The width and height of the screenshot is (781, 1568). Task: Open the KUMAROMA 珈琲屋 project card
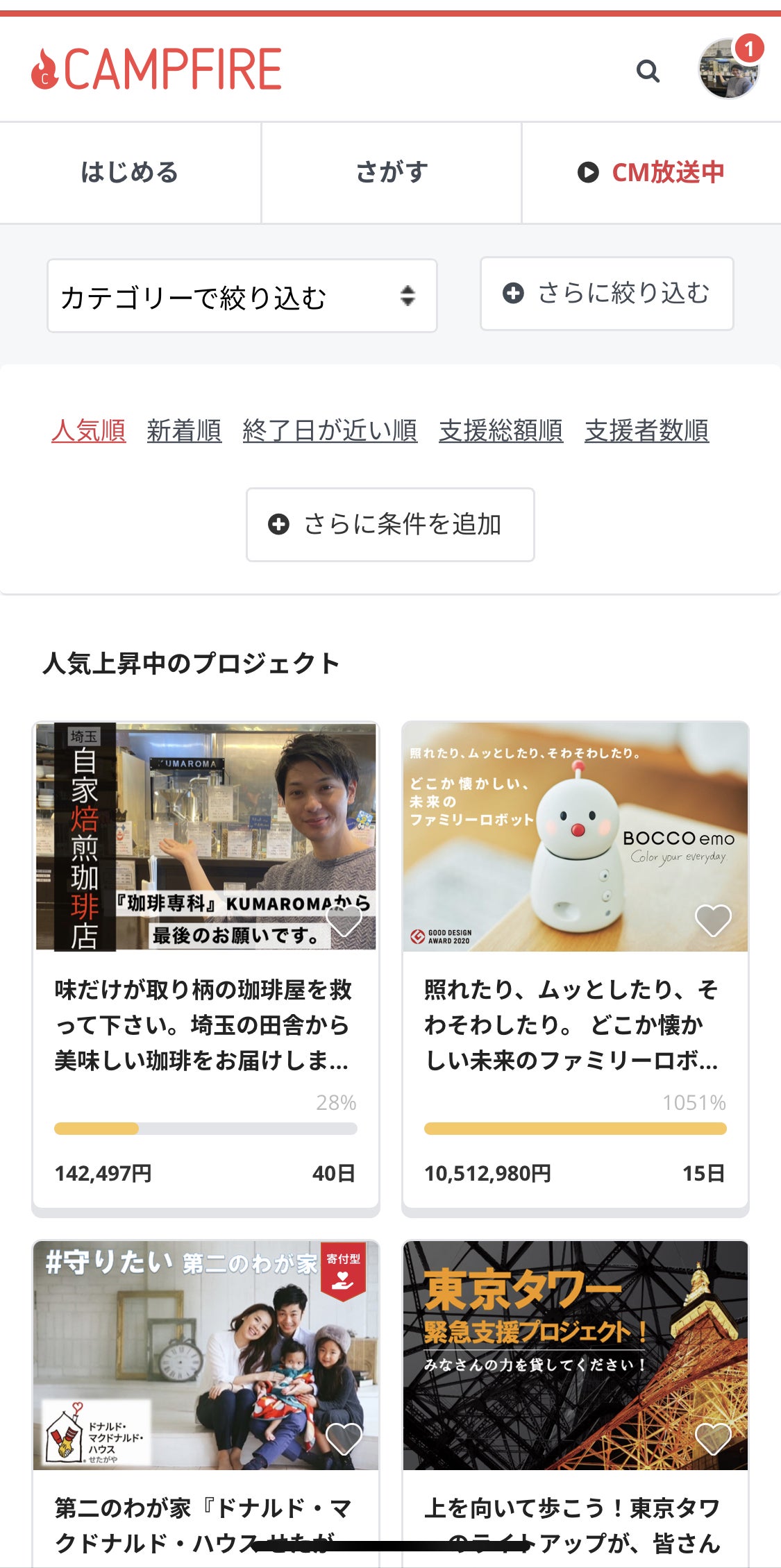tap(205, 1024)
